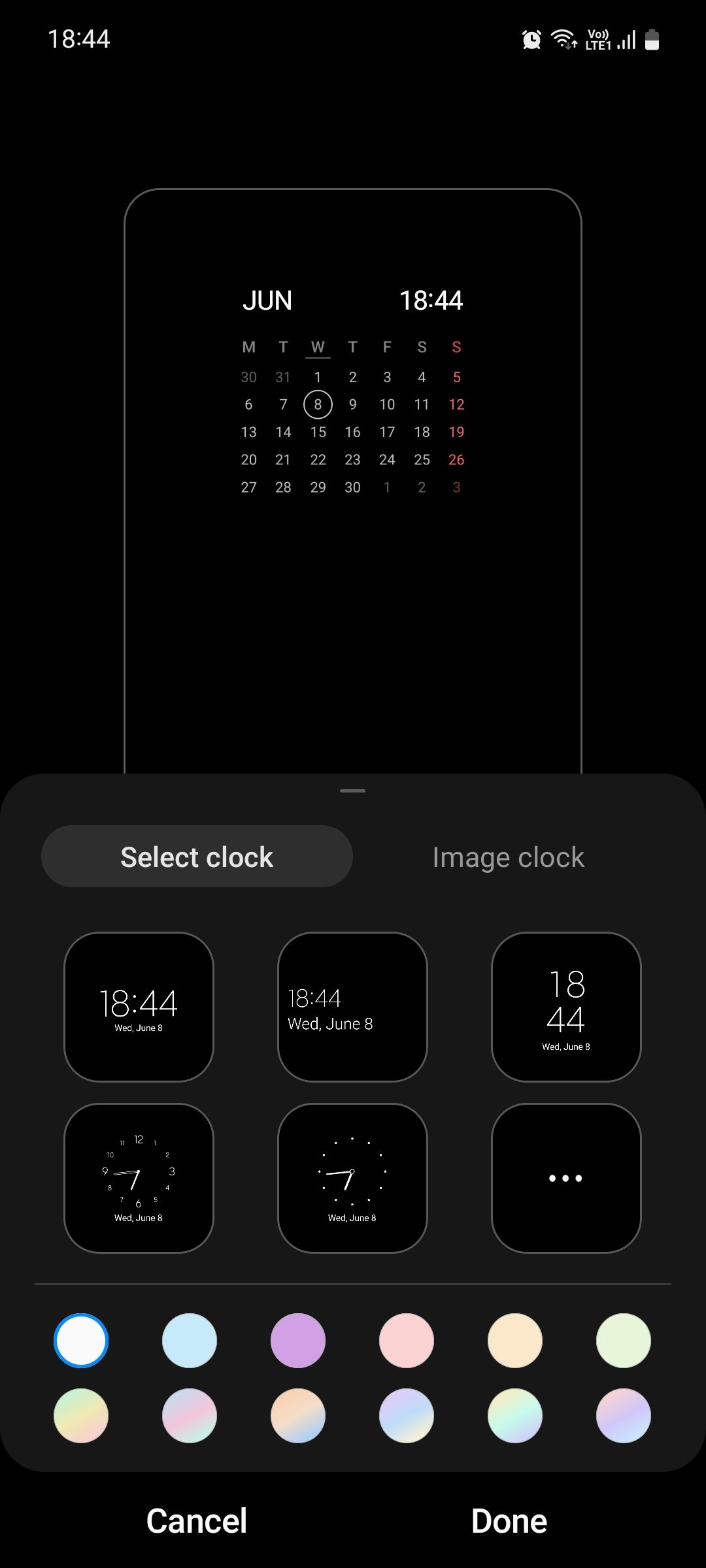Select the purple color swatch
This screenshot has height=1568, width=706.
(x=298, y=1340)
